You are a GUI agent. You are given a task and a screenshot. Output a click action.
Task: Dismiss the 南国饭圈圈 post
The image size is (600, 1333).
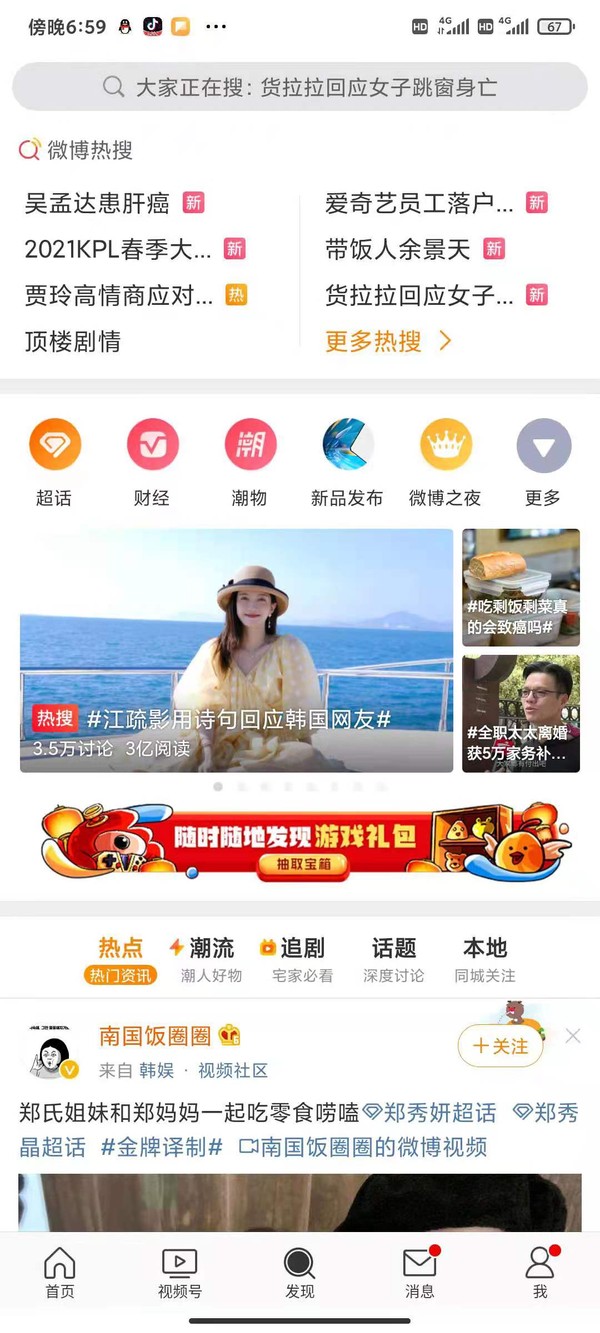[572, 1036]
